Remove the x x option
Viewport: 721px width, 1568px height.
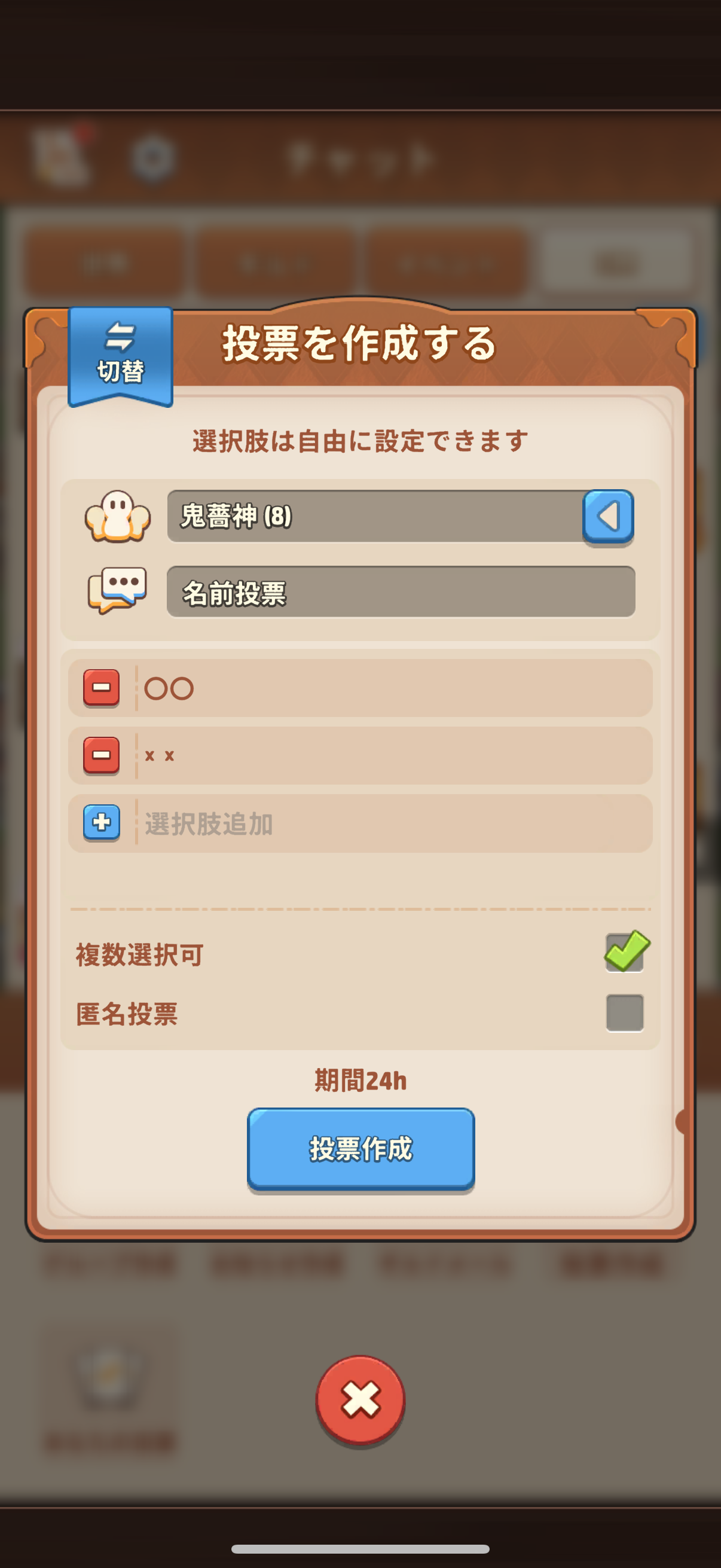pyautogui.click(x=101, y=755)
